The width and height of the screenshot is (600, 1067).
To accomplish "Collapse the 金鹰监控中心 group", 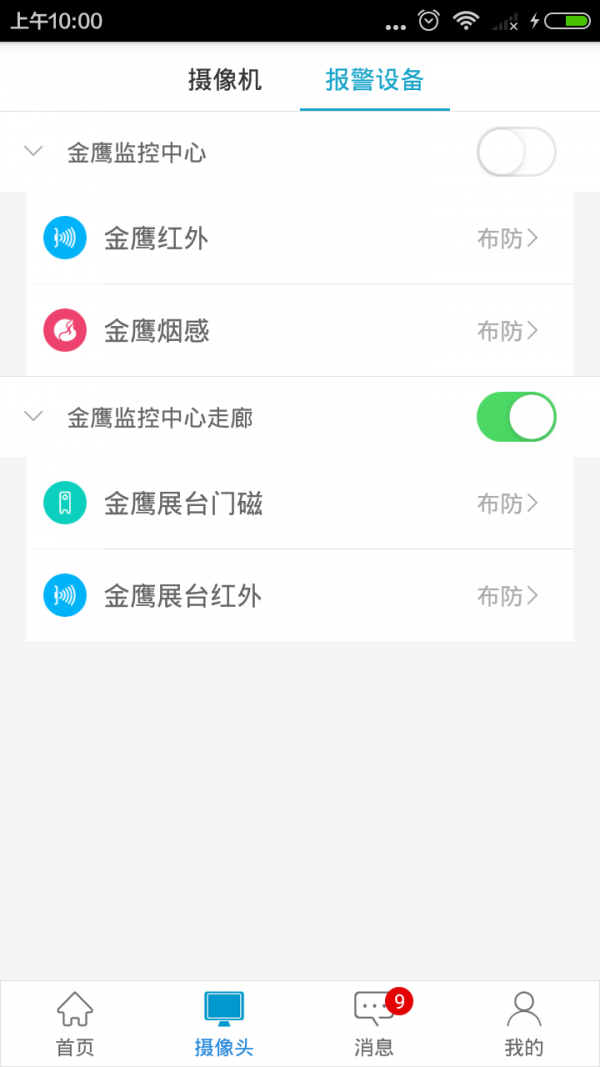I will (34, 152).
